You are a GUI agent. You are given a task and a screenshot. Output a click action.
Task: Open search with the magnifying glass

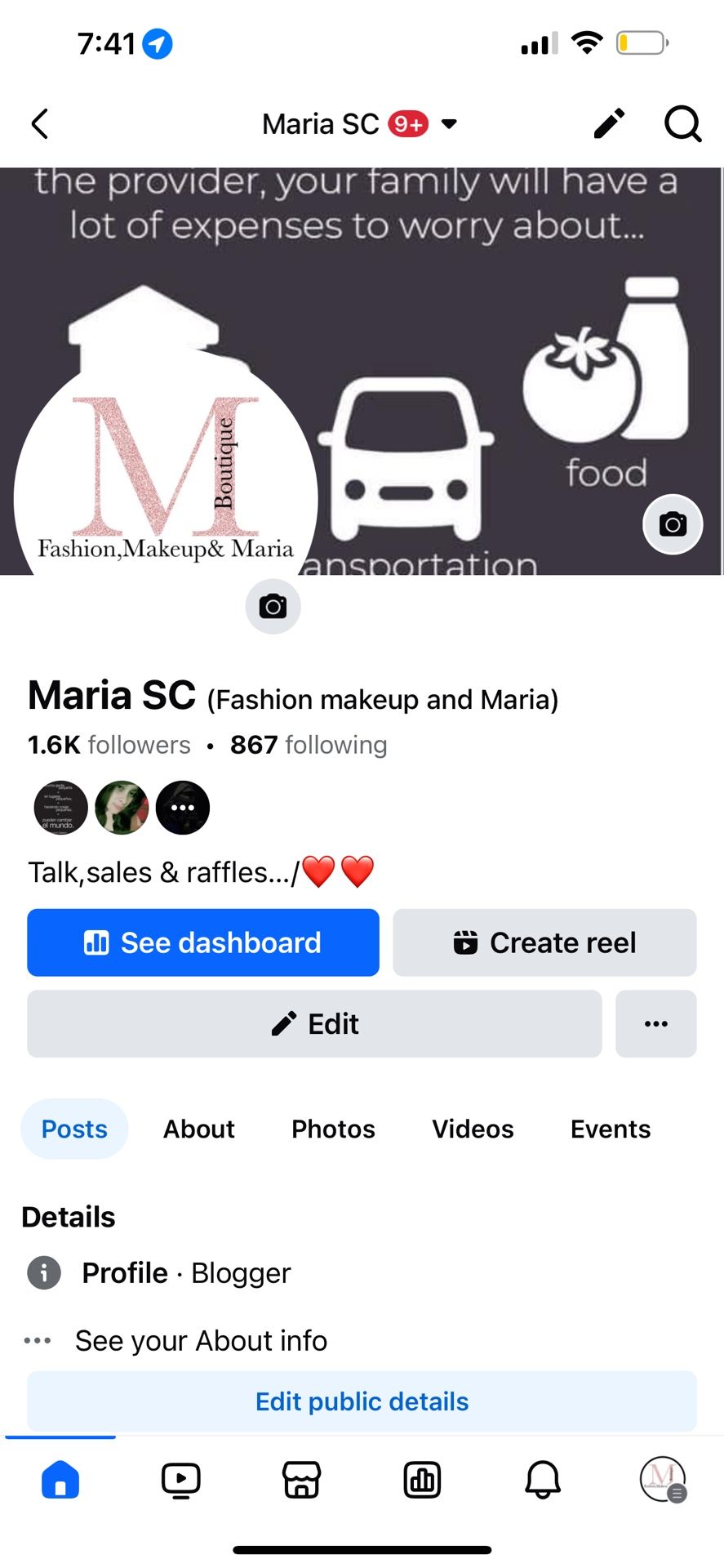[682, 124]
